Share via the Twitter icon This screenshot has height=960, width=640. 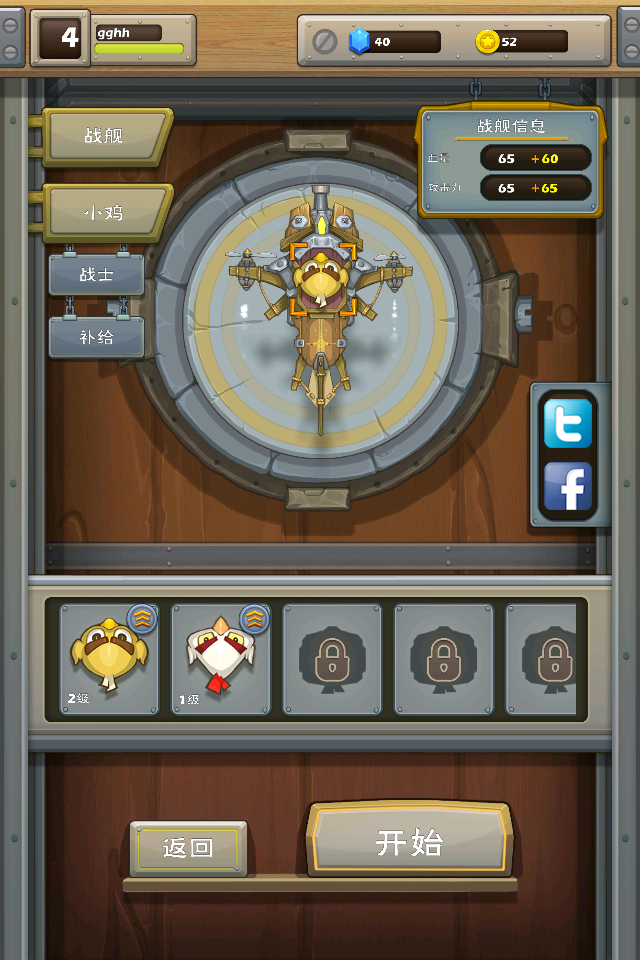point(567,424)
